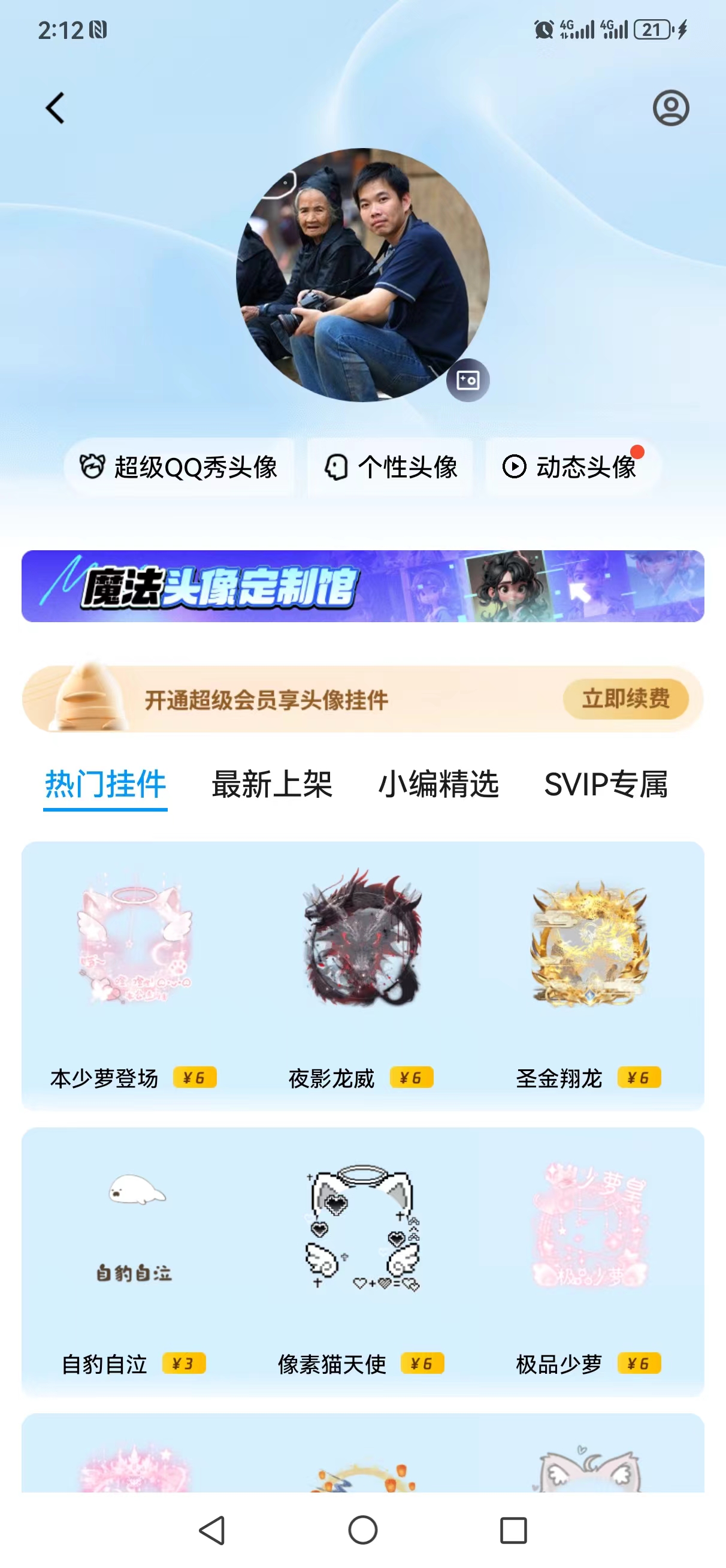
Task: Tap the system home button
Action: pyautogui.click(x=362, y=1530)
